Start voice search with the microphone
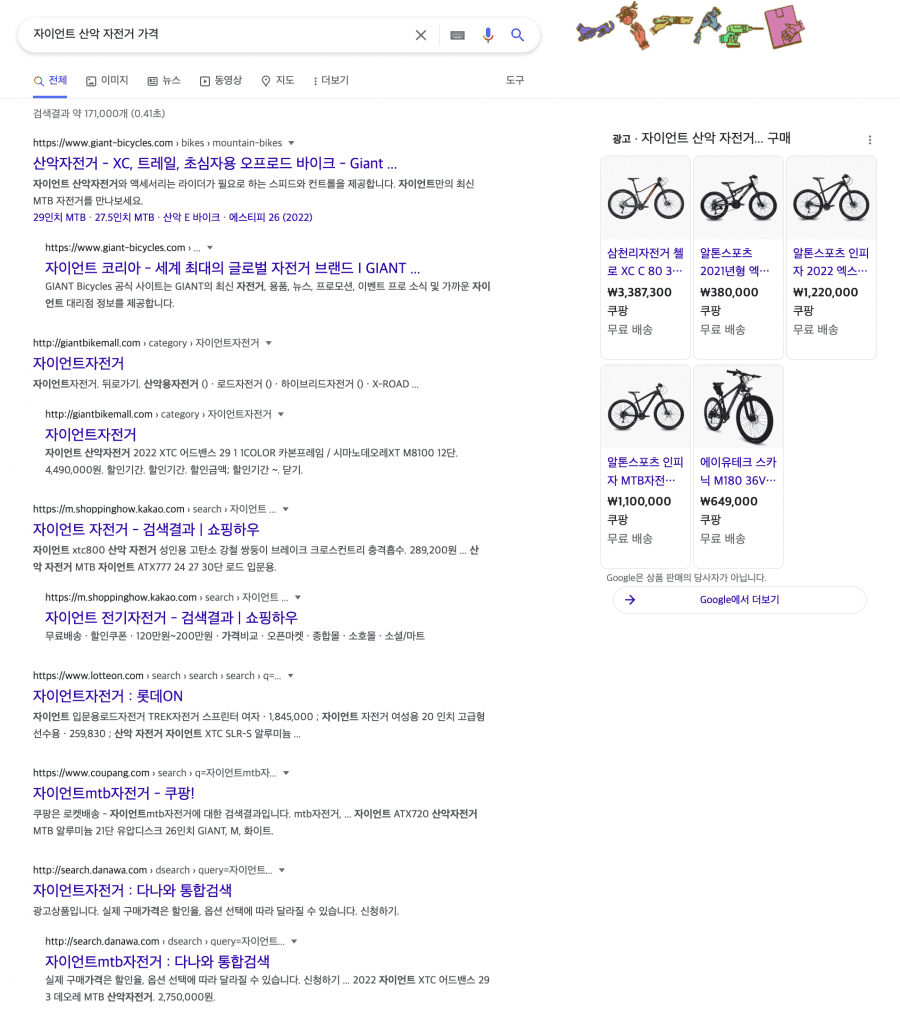The height and width of the screenshot is (1024, 900). [x=488, y=35]
